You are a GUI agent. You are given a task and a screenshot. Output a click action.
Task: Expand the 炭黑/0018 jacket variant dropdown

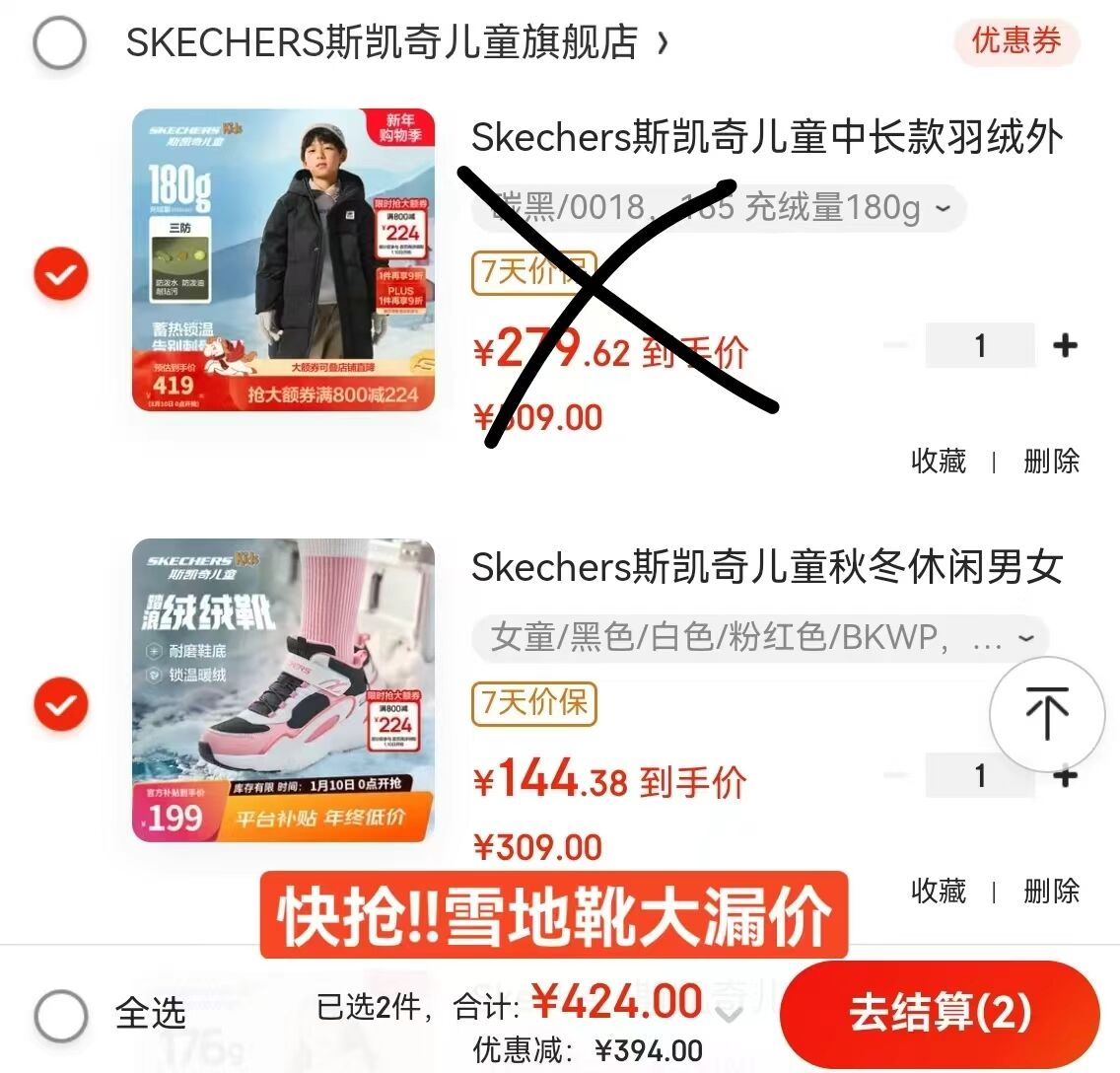(719, 208)
